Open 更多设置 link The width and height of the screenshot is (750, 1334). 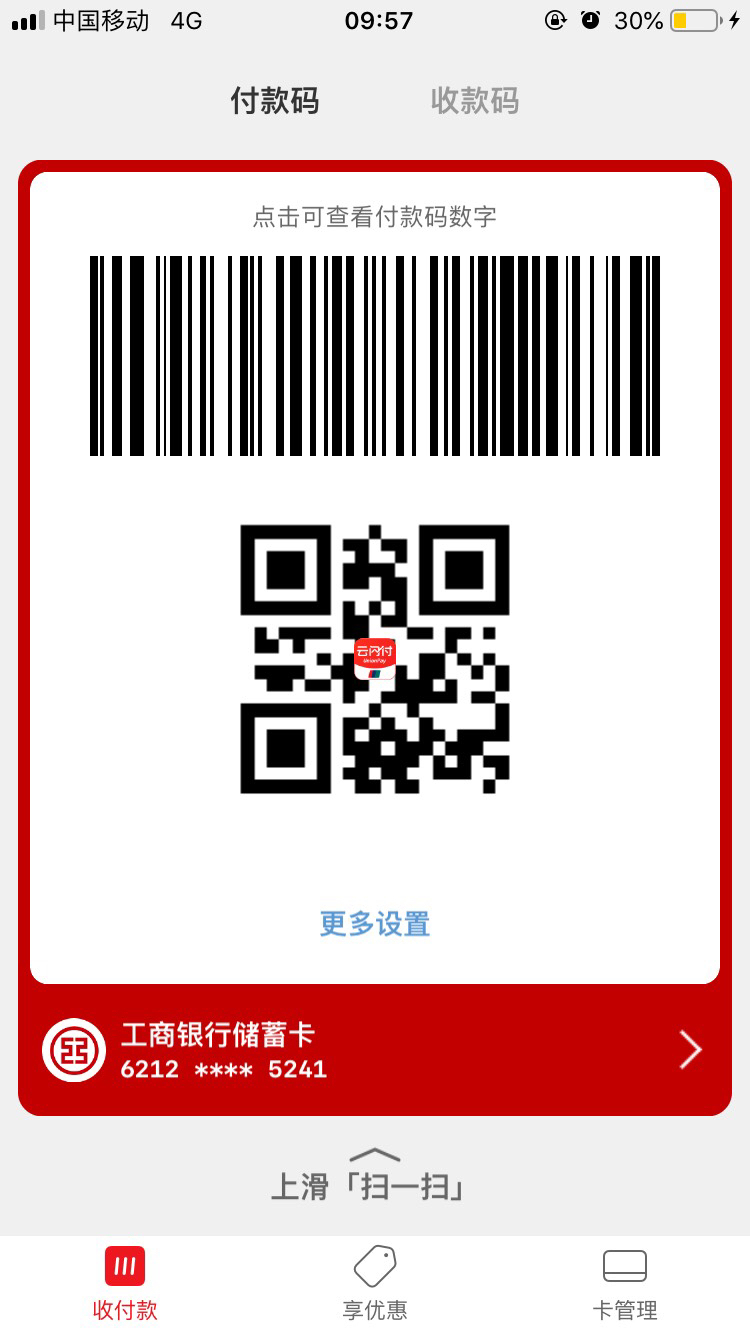374,923
